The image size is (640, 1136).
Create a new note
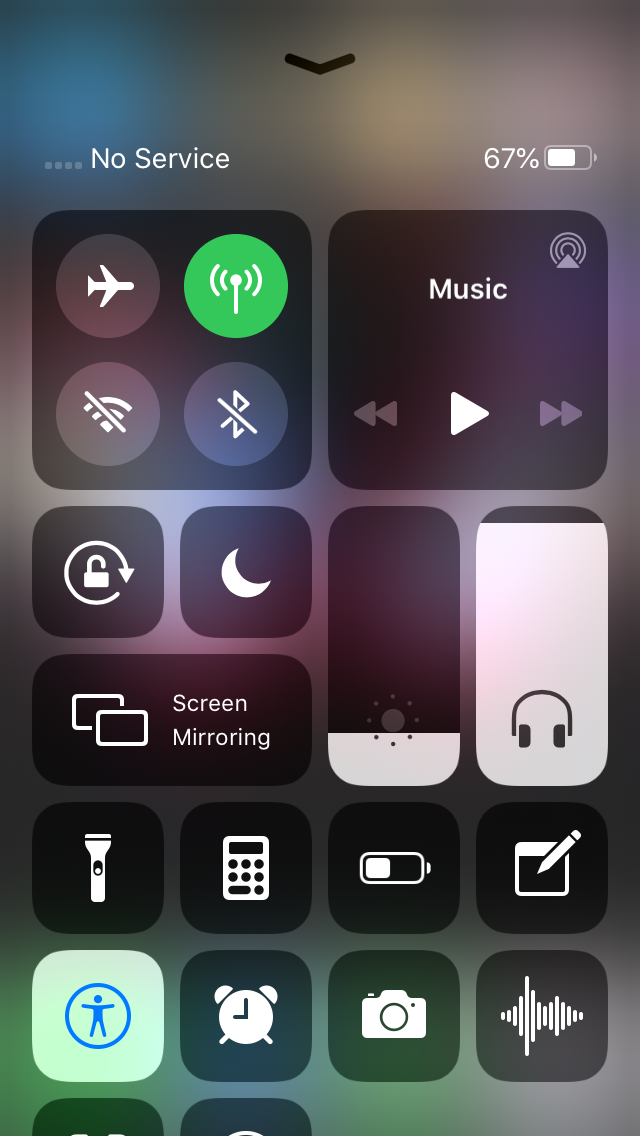click(542, 868)
